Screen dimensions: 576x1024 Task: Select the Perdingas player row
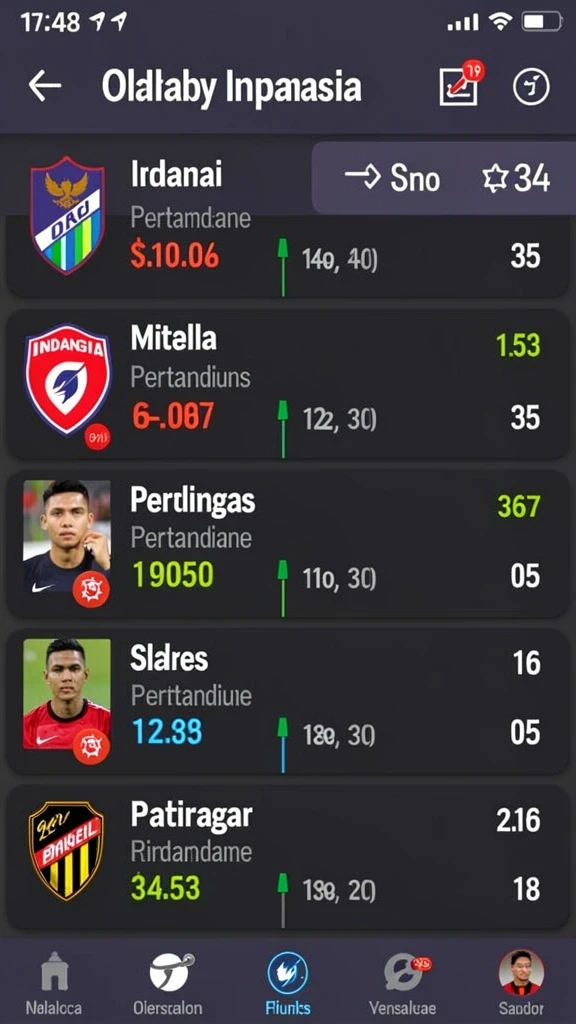pos(287,543)
